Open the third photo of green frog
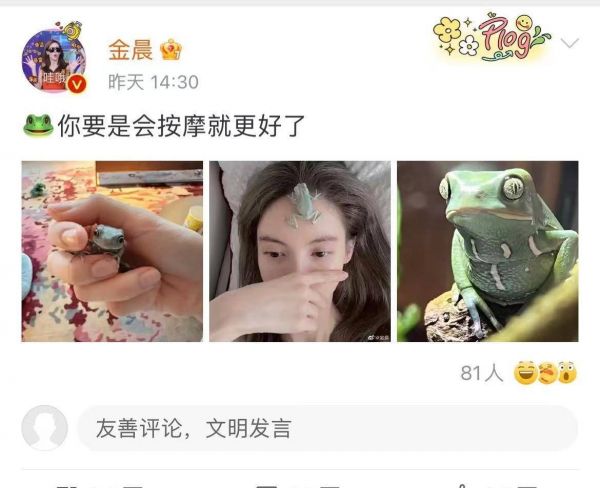 click(487, 251)
